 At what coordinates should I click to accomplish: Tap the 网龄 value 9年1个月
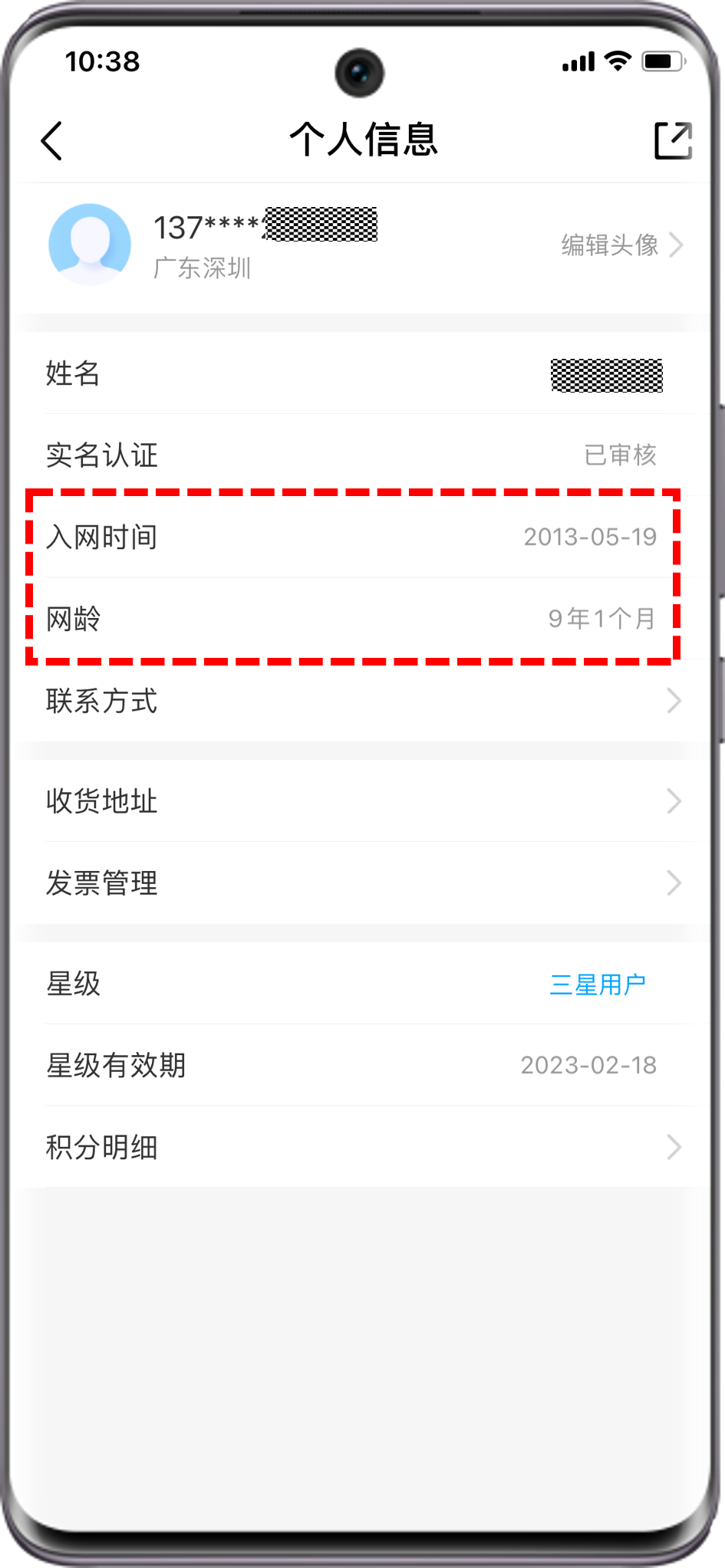[601, 619]
